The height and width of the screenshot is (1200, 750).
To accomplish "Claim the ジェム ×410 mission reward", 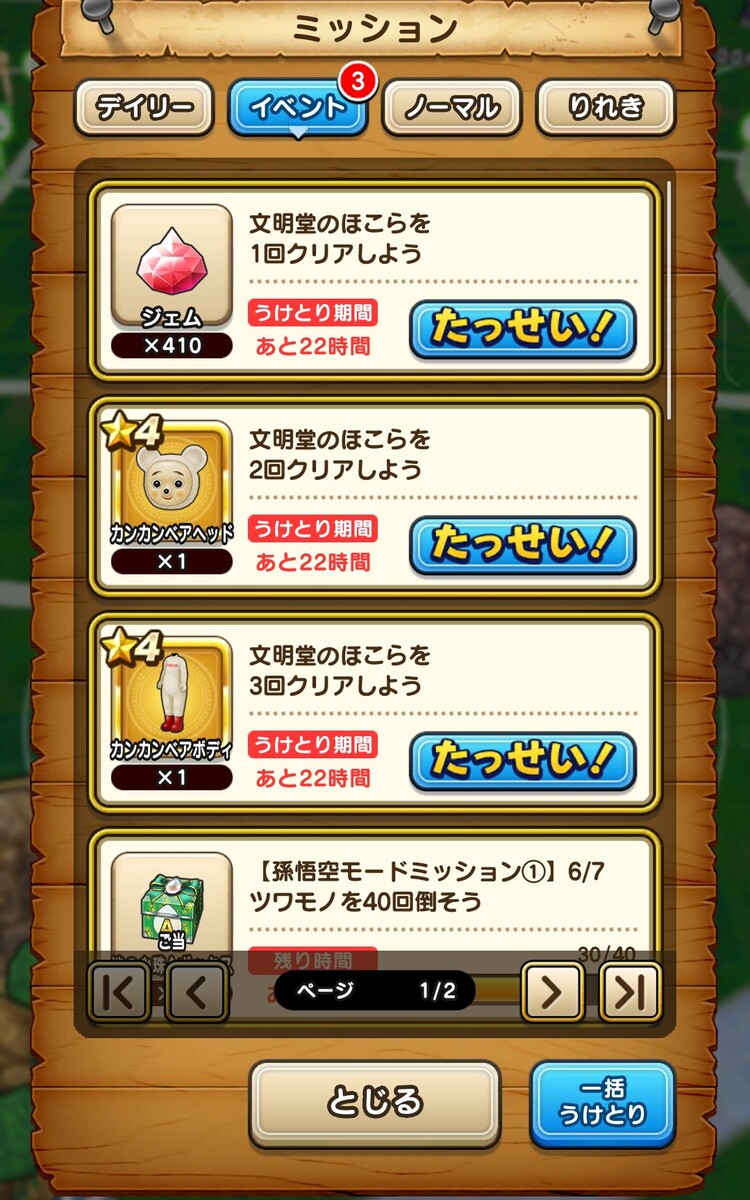I will tap(522, 329).
